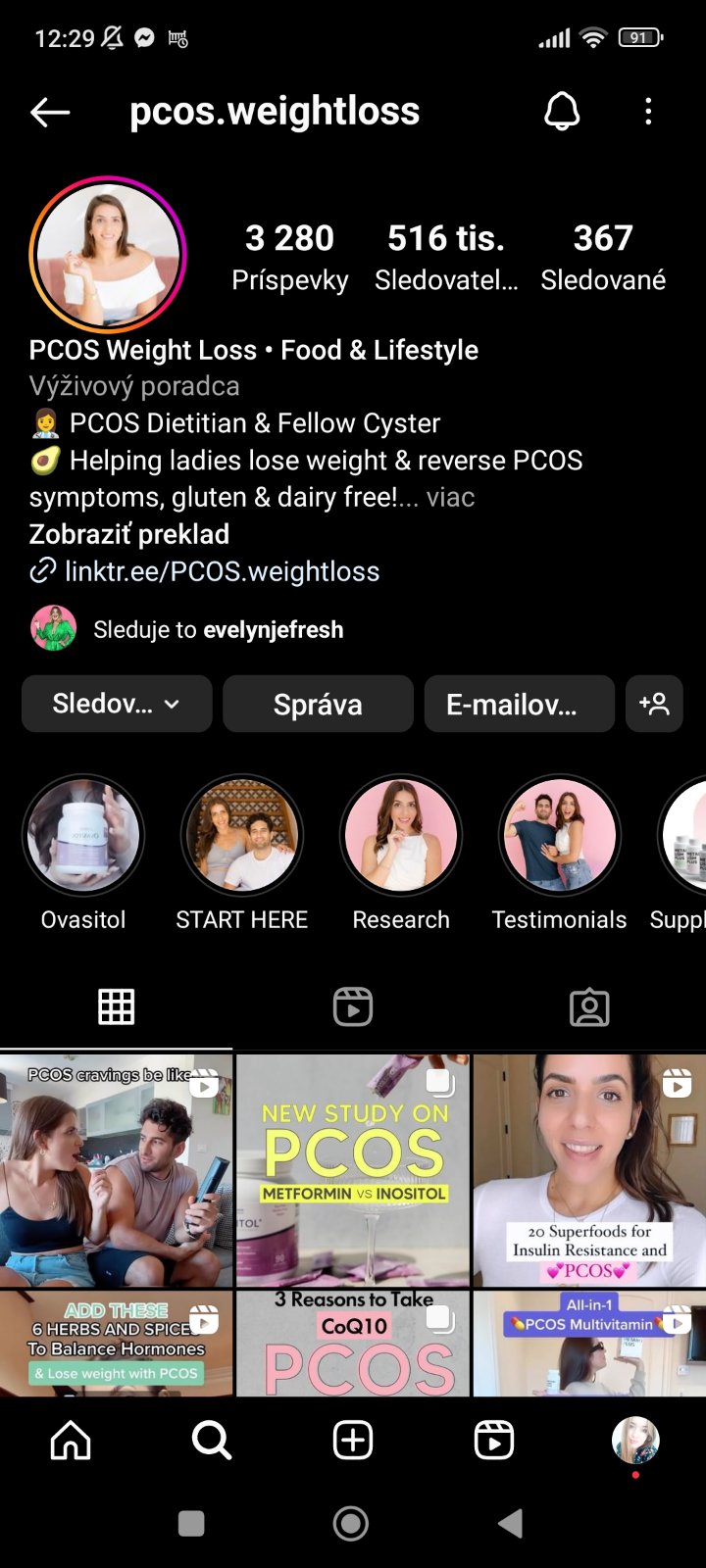Viewport: 706px width, 1568px height.
Task: Open search in the bottom navigation
Action: click(x=212, y=1441)
